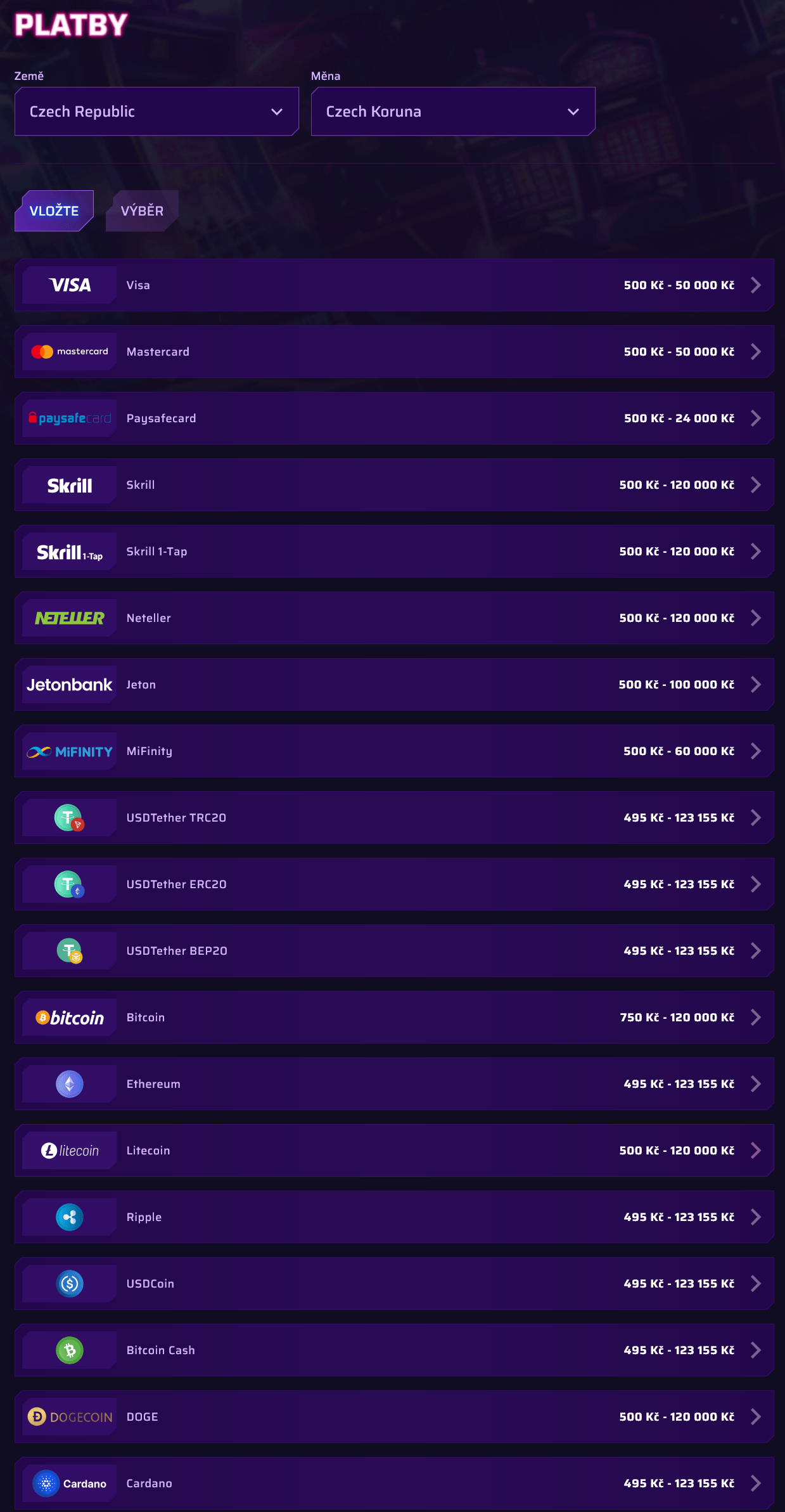Choose Ethereum deposit option
Image resolution: width=785 pixels, height=1512 pixels.
(x=394, y=1084)
